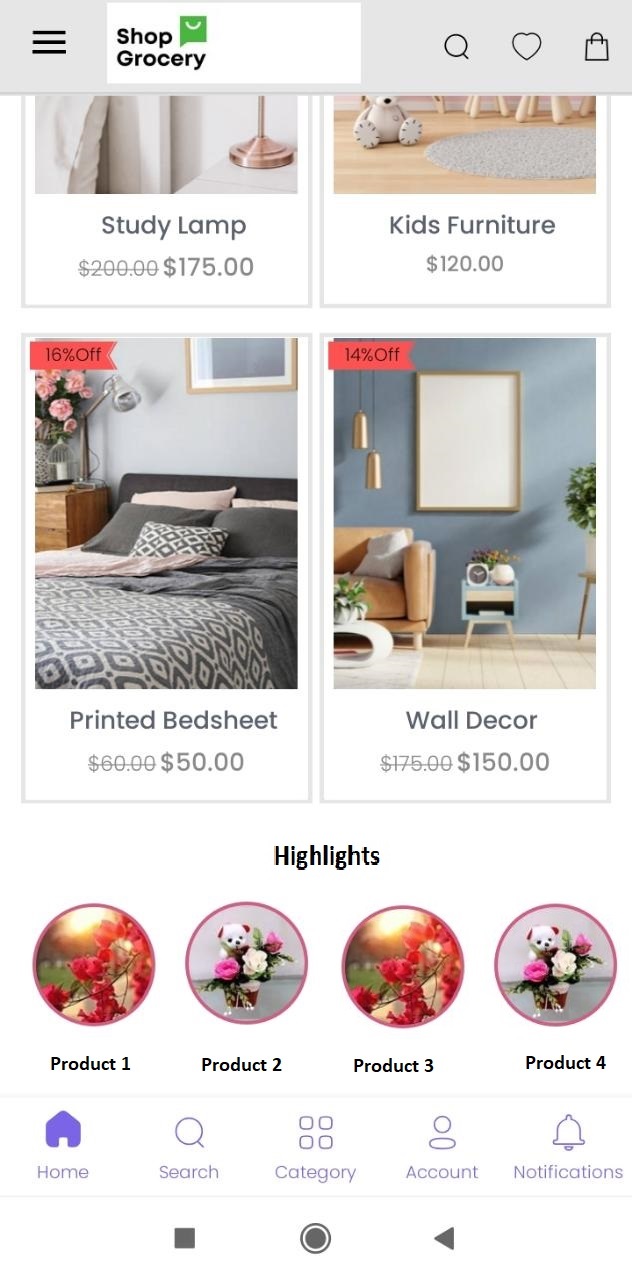Open the Printed Bedsheet product card

(x=167, y=567)
